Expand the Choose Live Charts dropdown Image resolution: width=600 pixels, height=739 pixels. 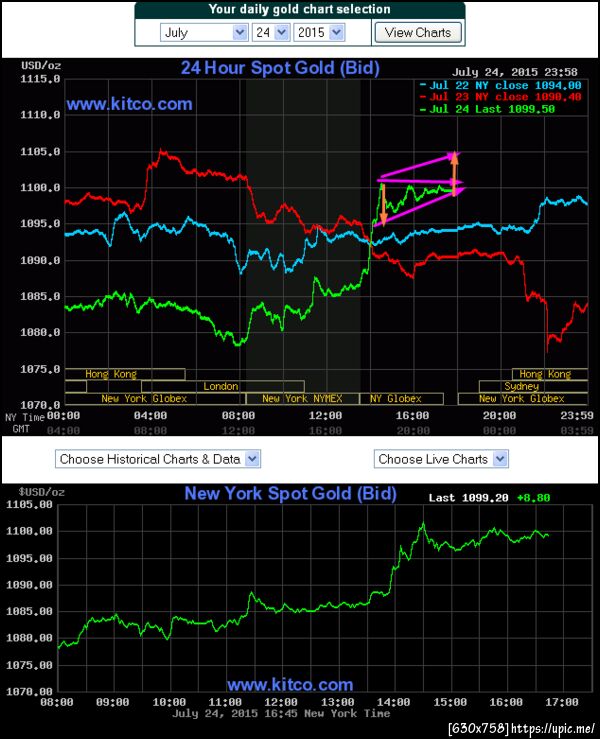coord(441,459)
